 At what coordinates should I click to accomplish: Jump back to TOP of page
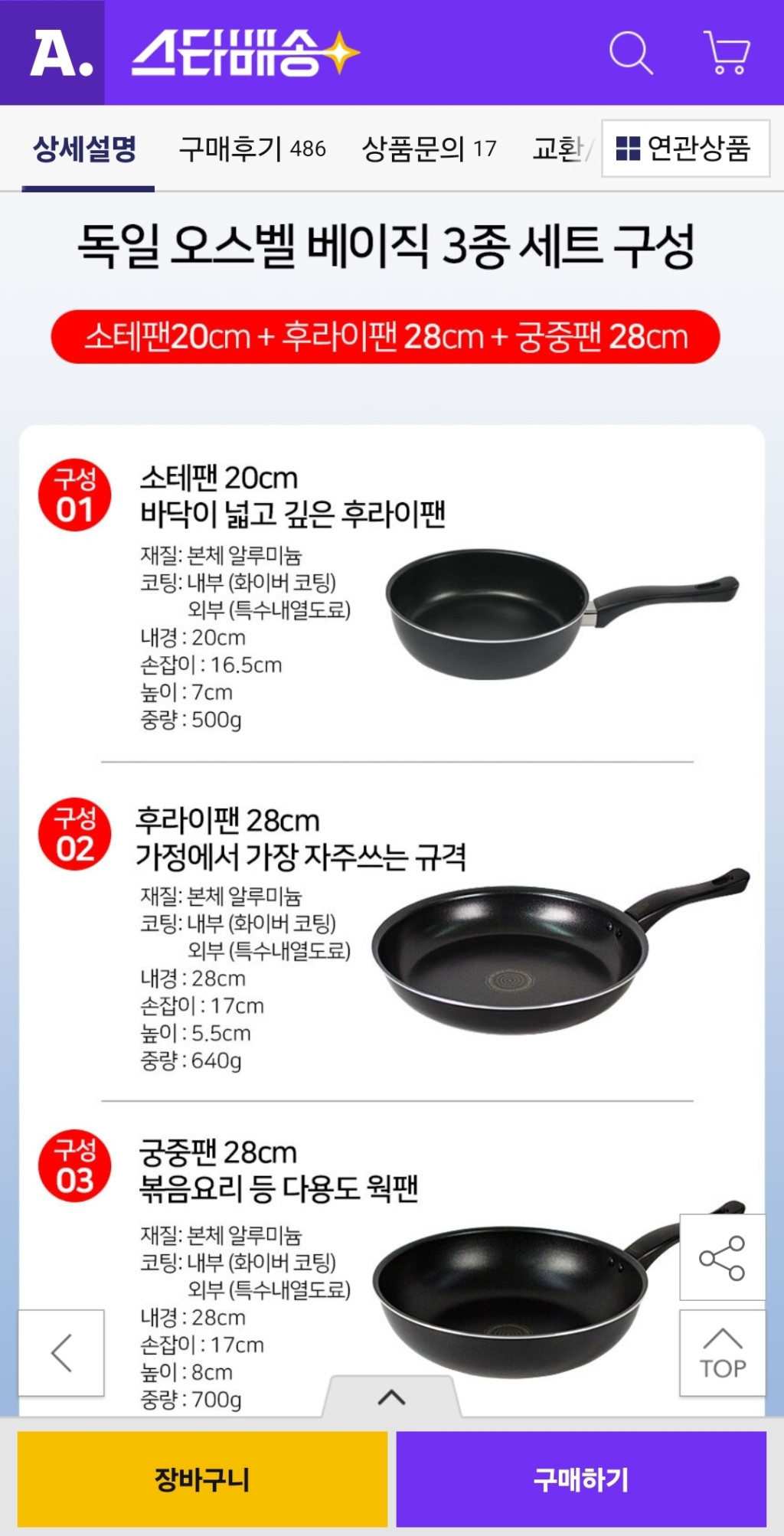click(722, 1353)
